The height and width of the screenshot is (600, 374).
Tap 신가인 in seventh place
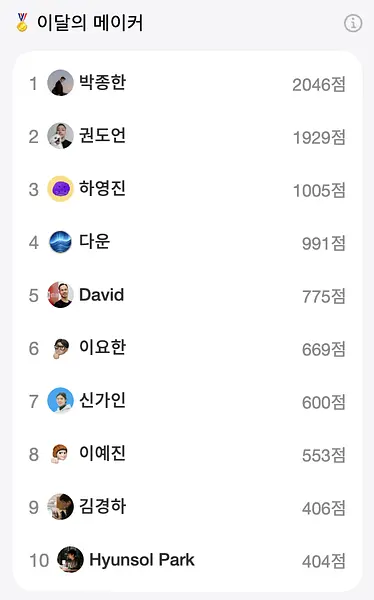point(187,401)
